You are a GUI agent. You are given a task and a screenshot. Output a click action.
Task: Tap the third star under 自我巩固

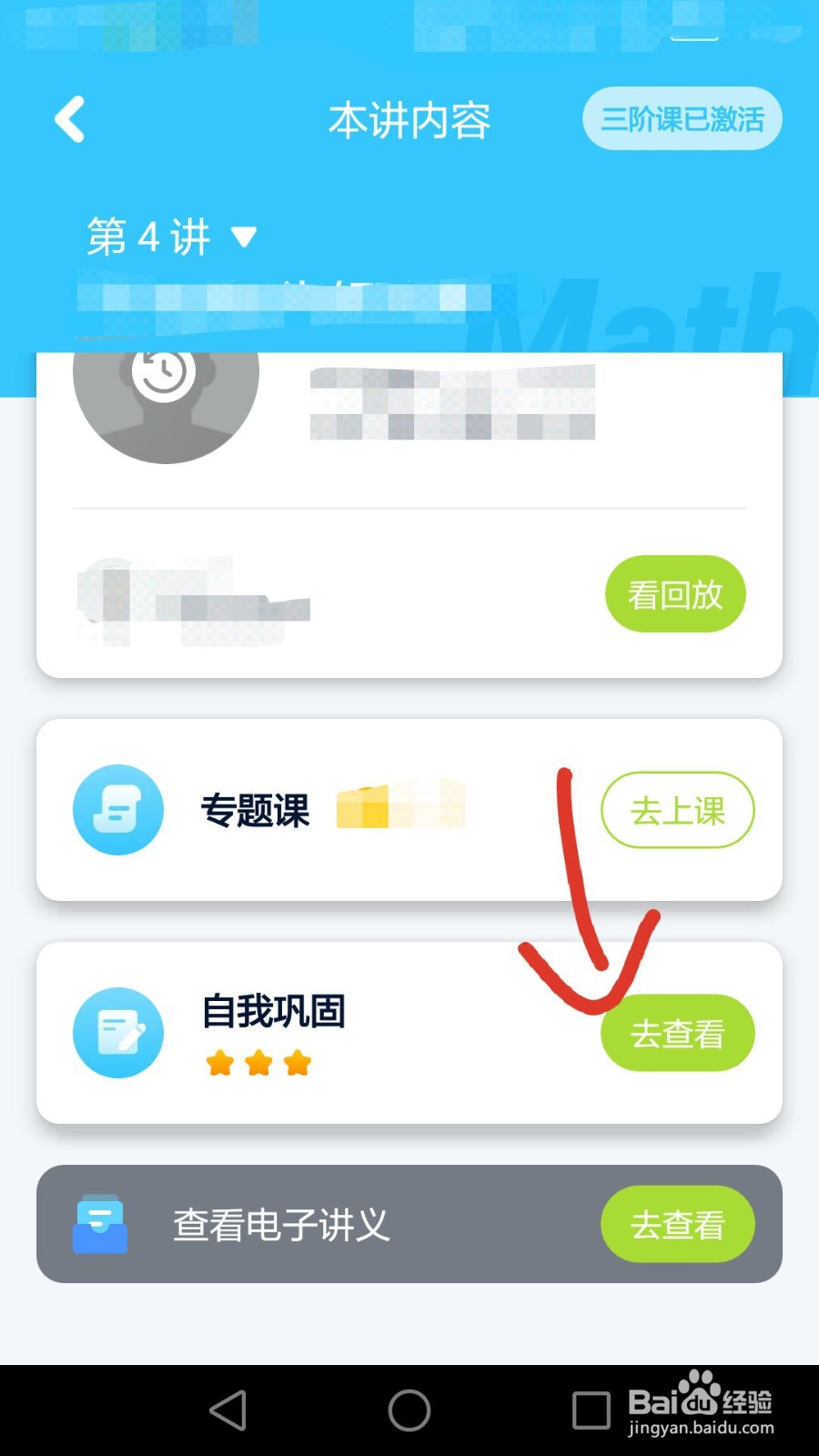298,1062
